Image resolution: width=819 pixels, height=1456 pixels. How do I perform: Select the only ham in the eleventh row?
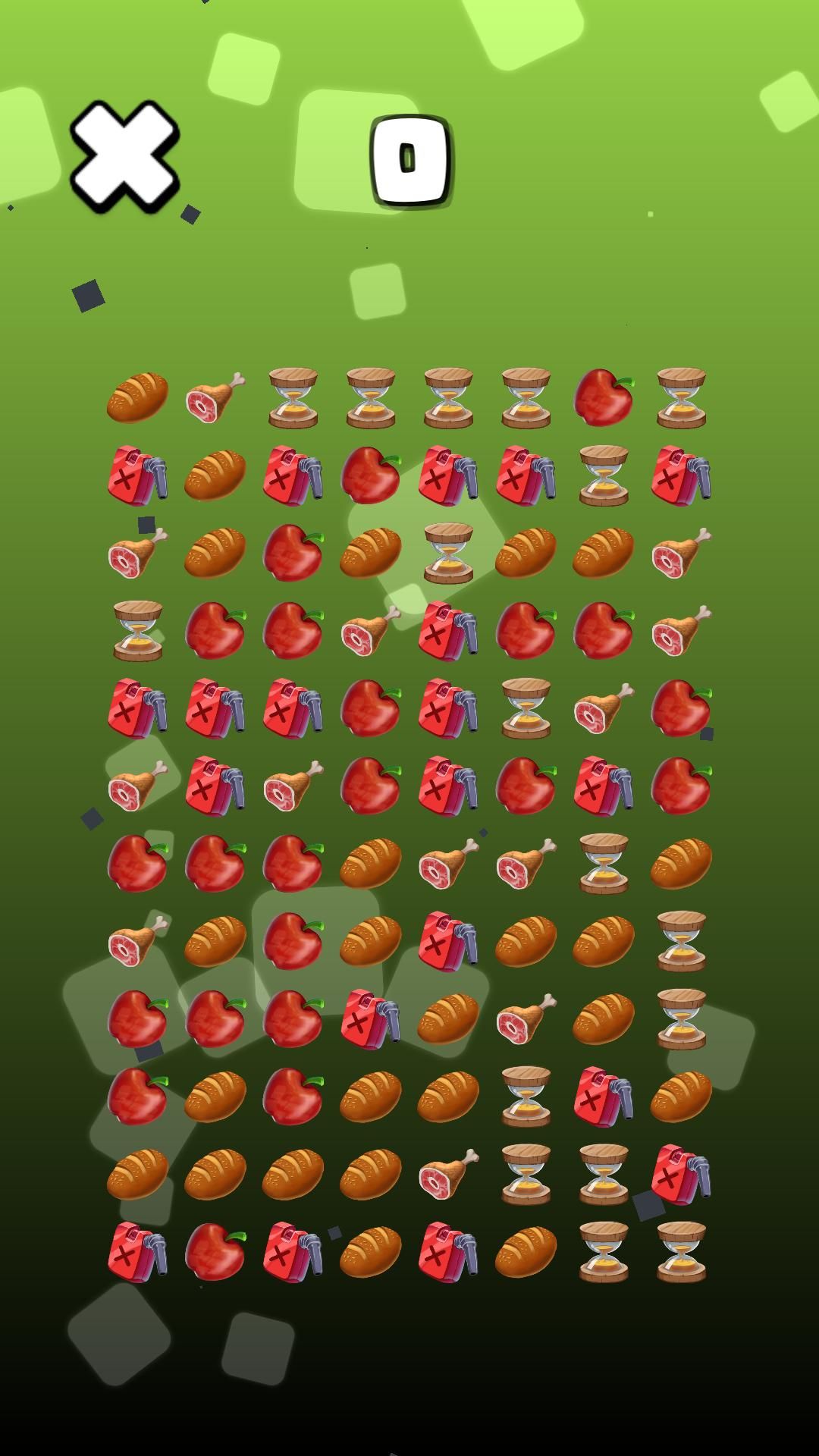pyautogui.click(x=448, y=1173)
